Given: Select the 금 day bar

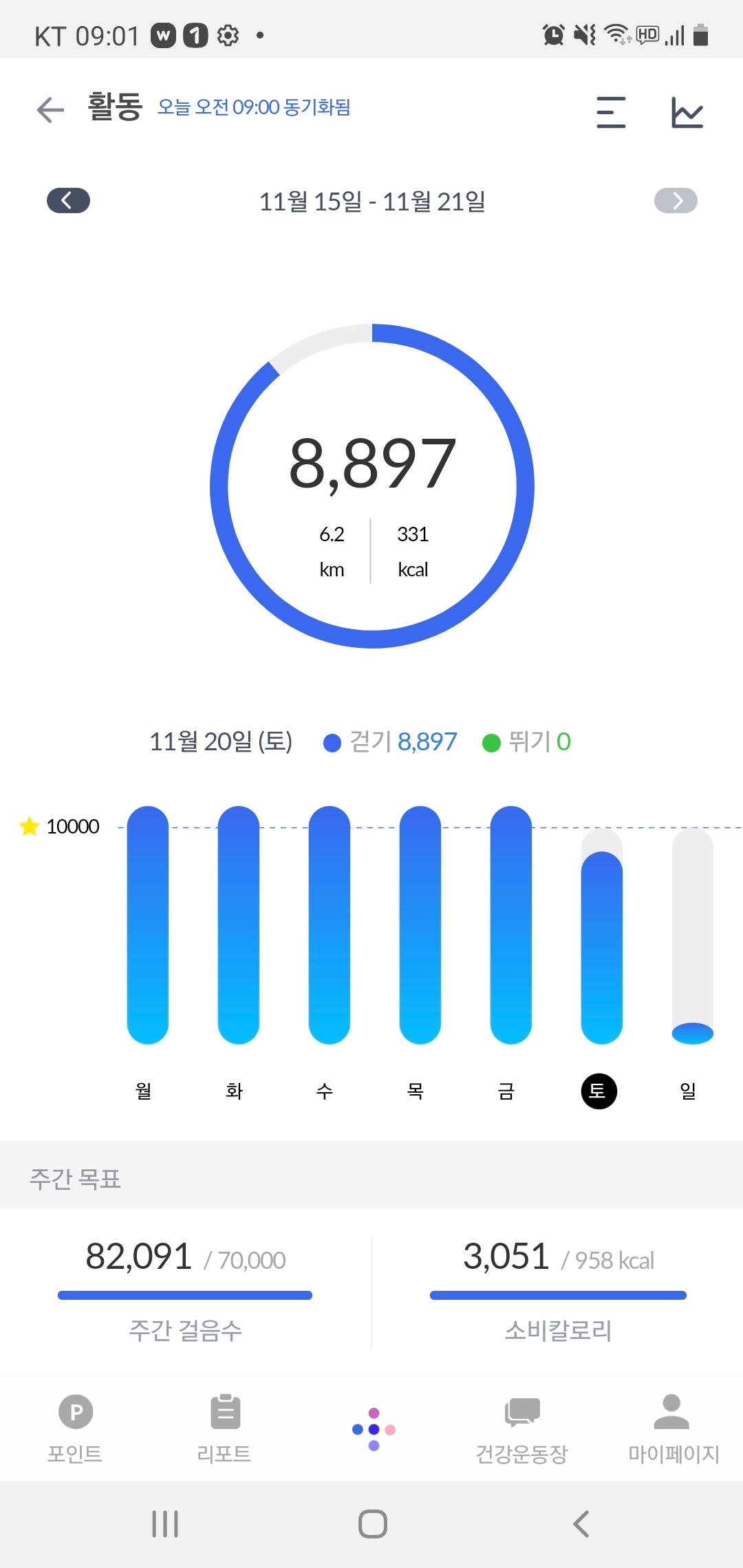Looking at the screenshot, I should (x=510, y=925).
